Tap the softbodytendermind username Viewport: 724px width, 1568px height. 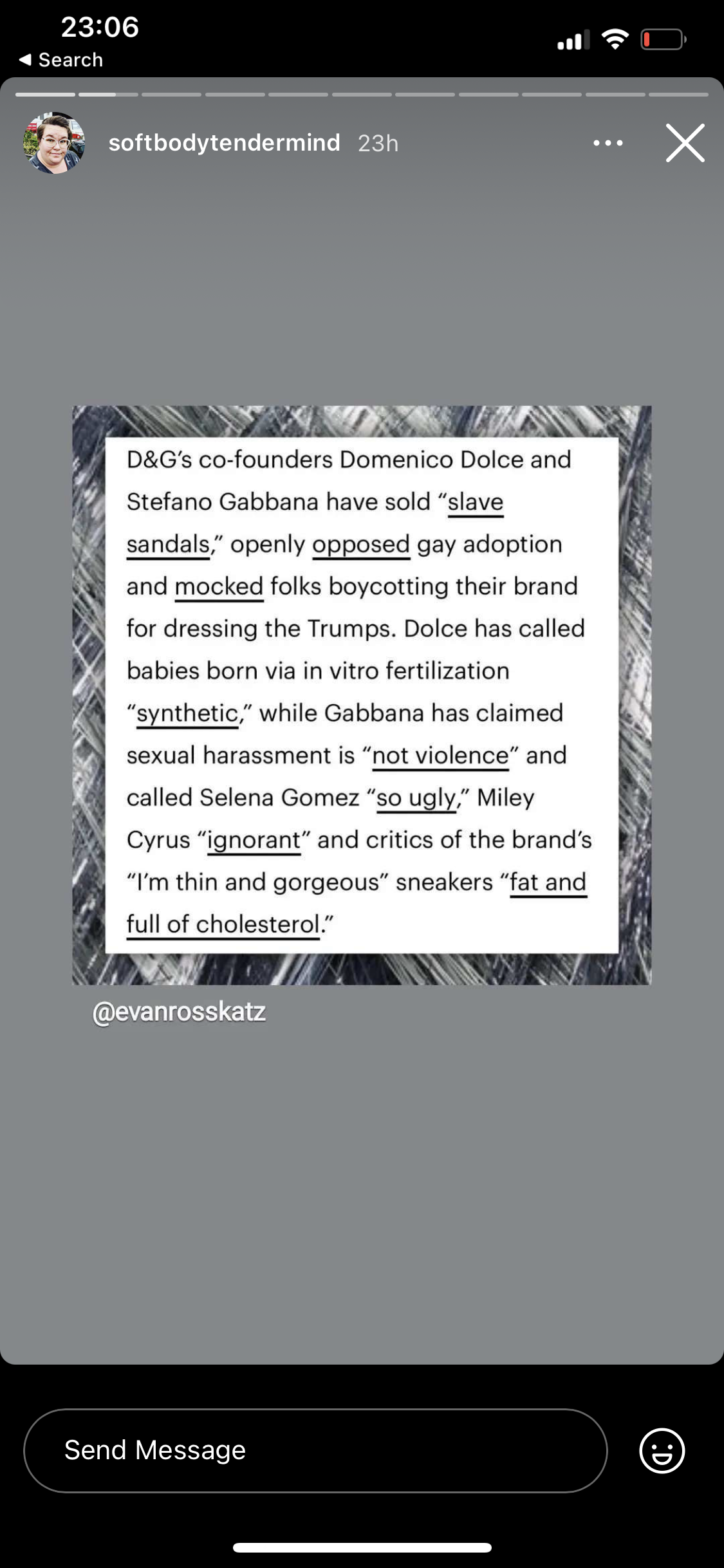click(x=224, y=143)
